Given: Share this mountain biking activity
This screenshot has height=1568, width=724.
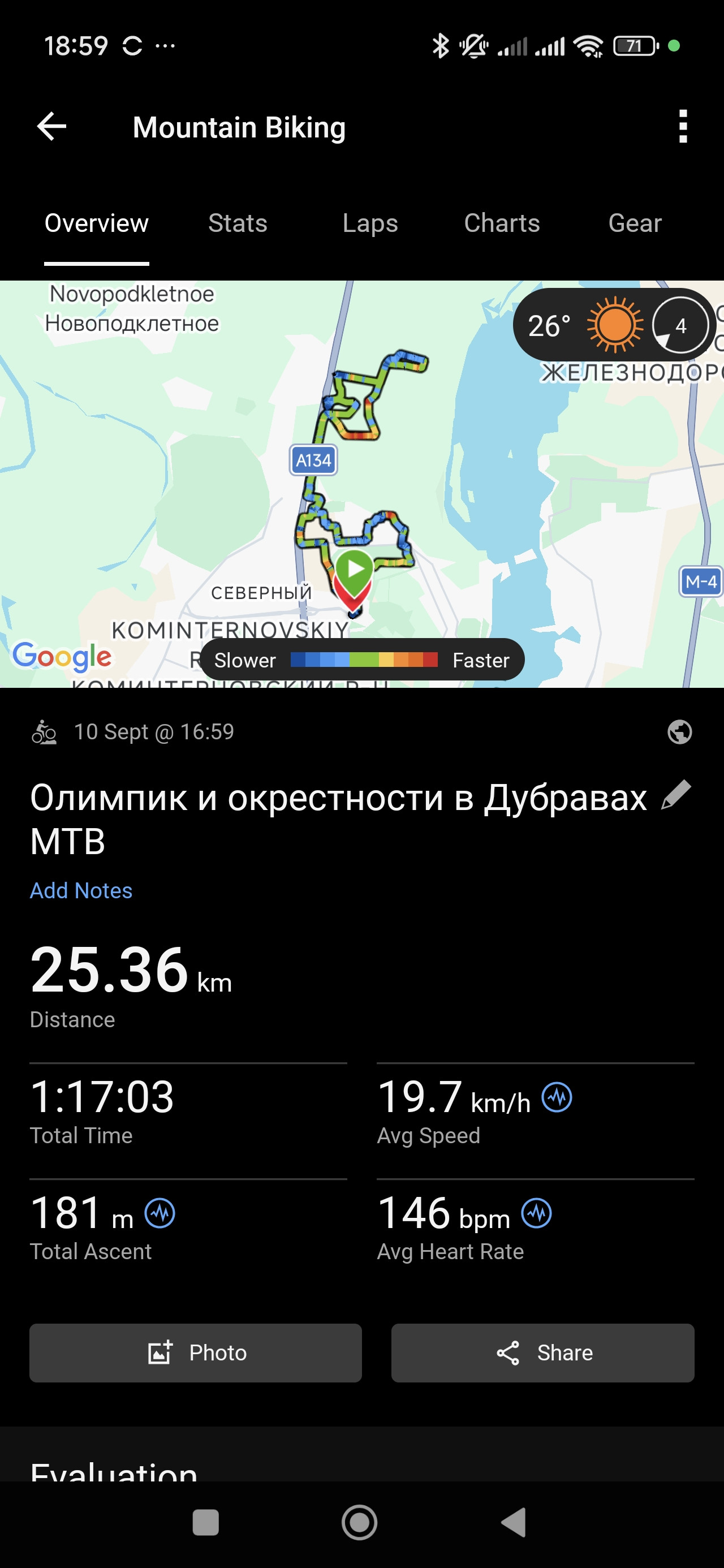Looking at the screenshot, I should 542,1352.
